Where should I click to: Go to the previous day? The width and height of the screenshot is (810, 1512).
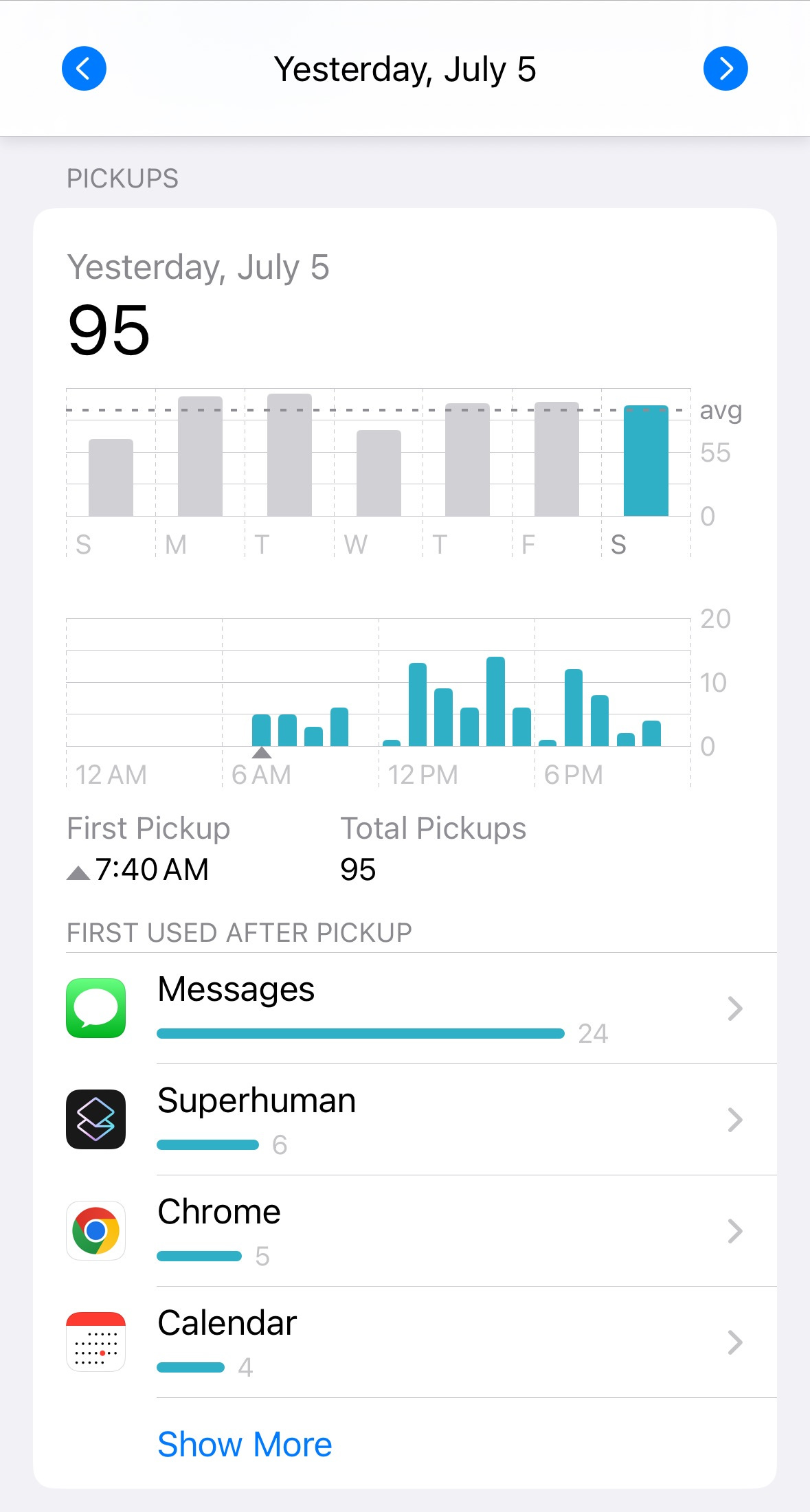pyautogui.click(x=84, y=69)
